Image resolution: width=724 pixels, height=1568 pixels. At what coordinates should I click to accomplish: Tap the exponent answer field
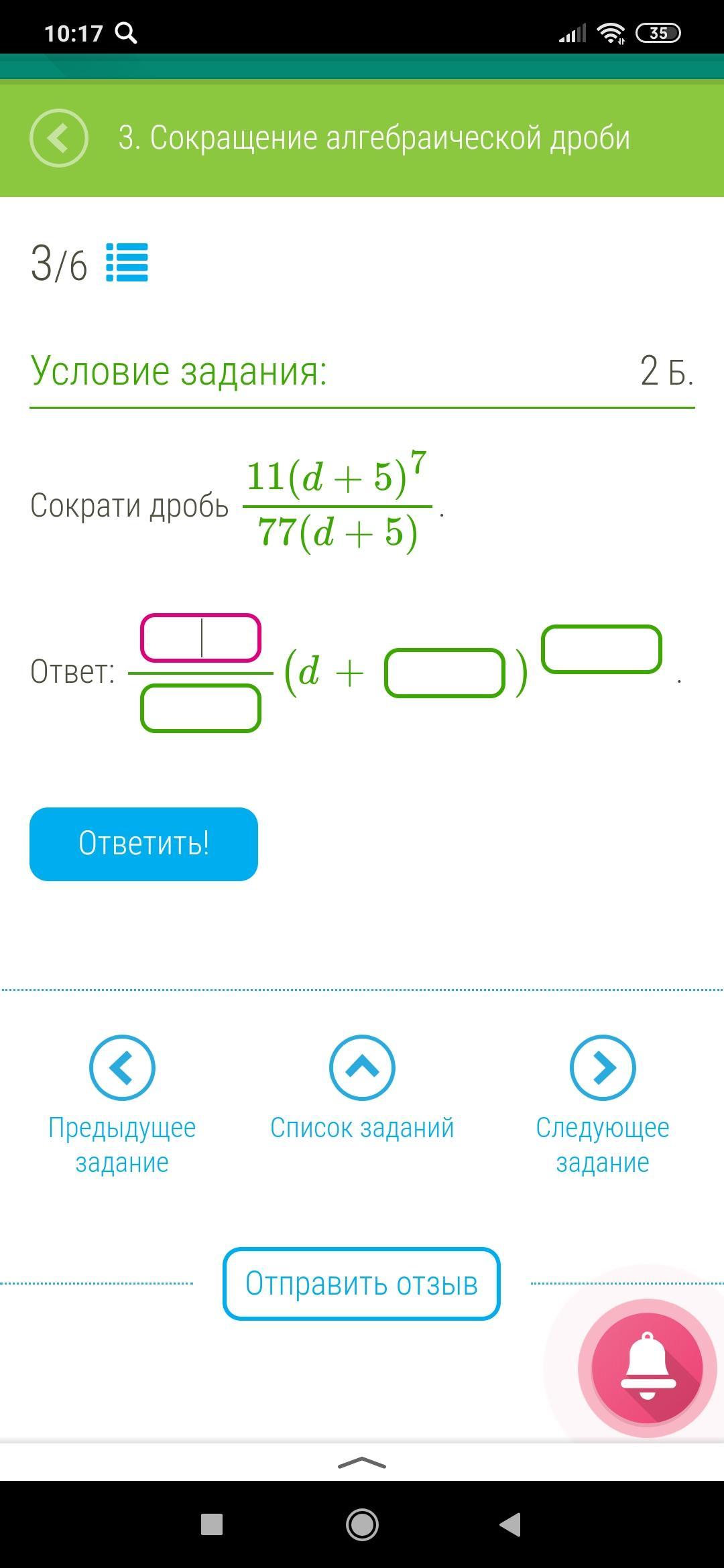[x=601, y=649]
